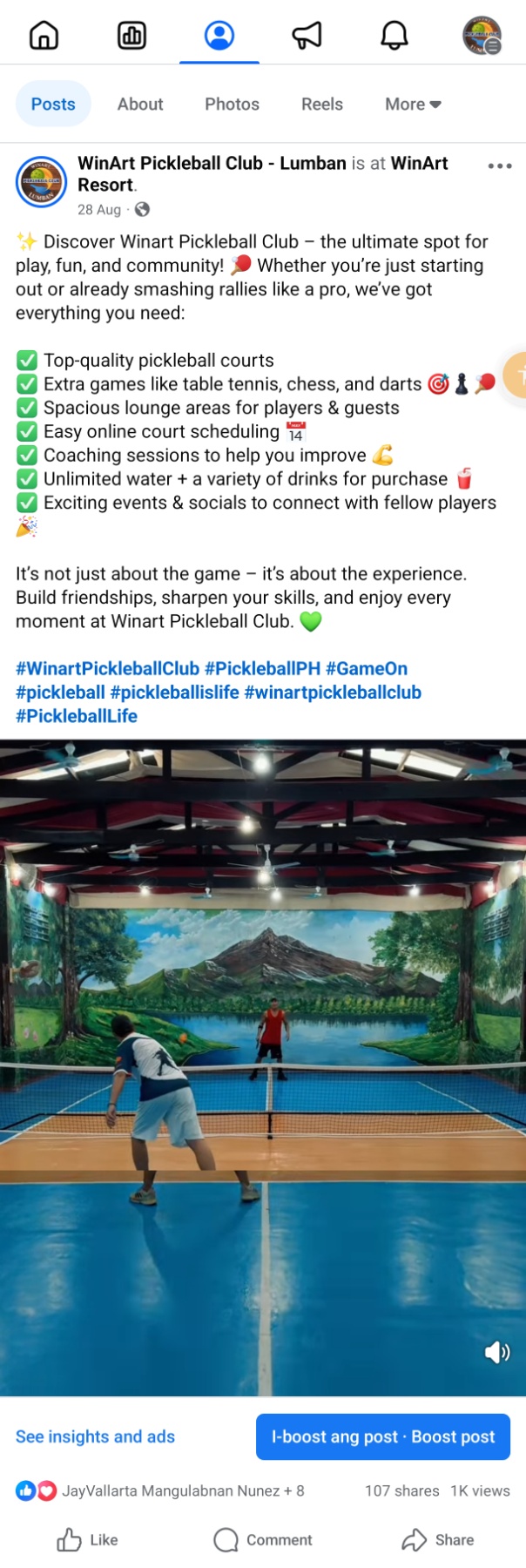This screenshot has height=1568, width=526.
Task: Comment on this post
Action: coord(263,1539)
